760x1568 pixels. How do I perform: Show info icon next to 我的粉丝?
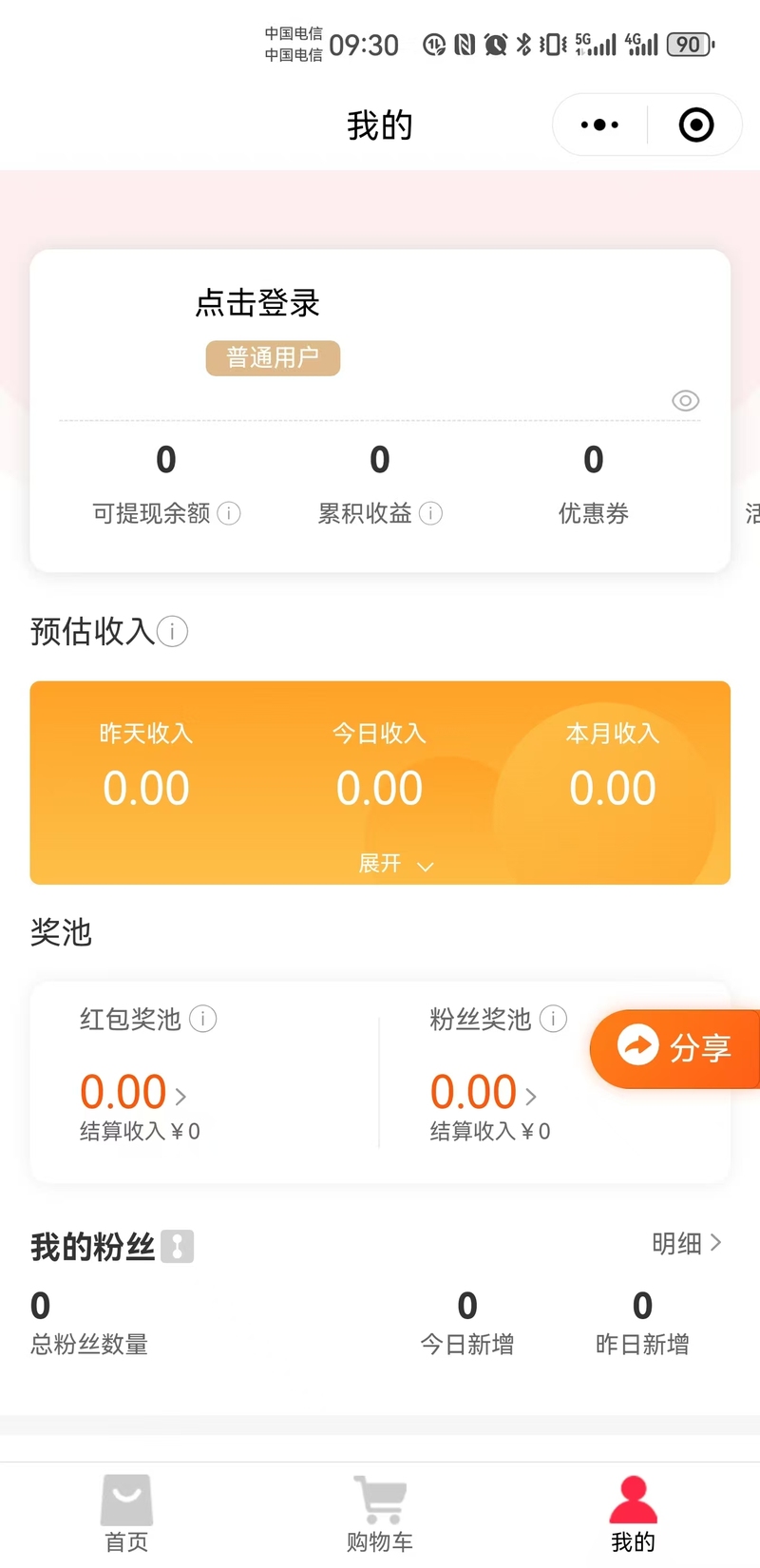click(177, 1246)
